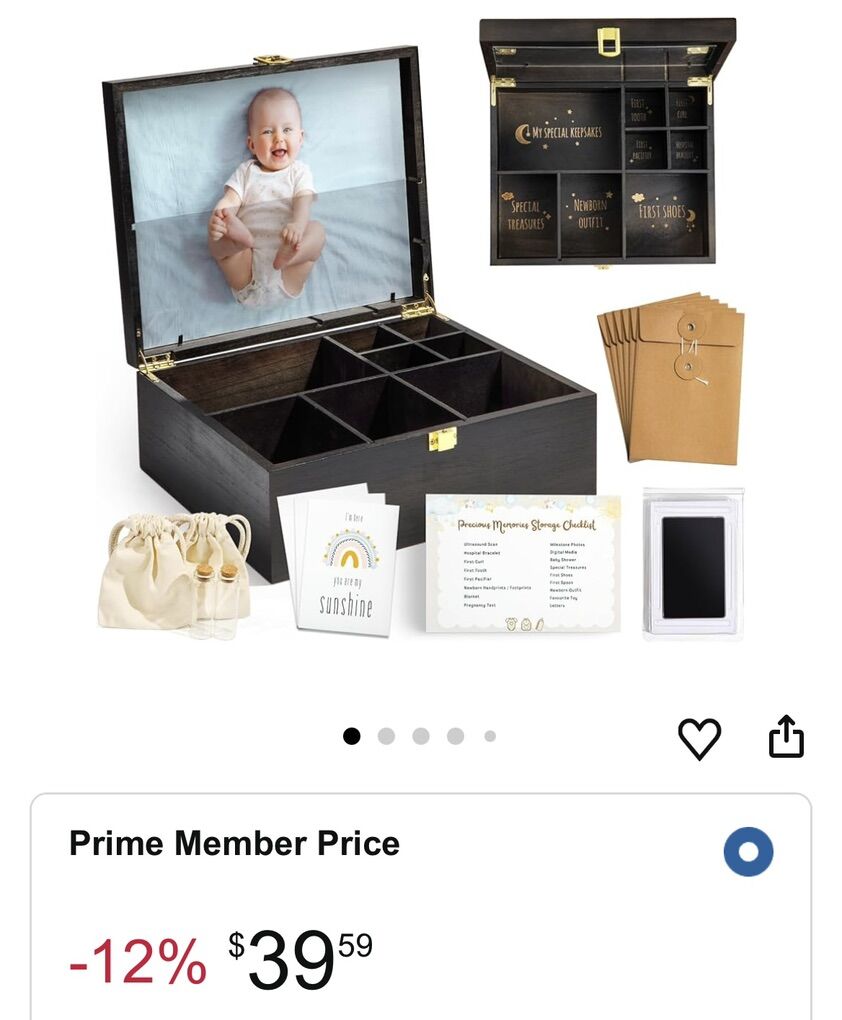
Task: Select the Prime Member Price option
Action: point(748,852)
